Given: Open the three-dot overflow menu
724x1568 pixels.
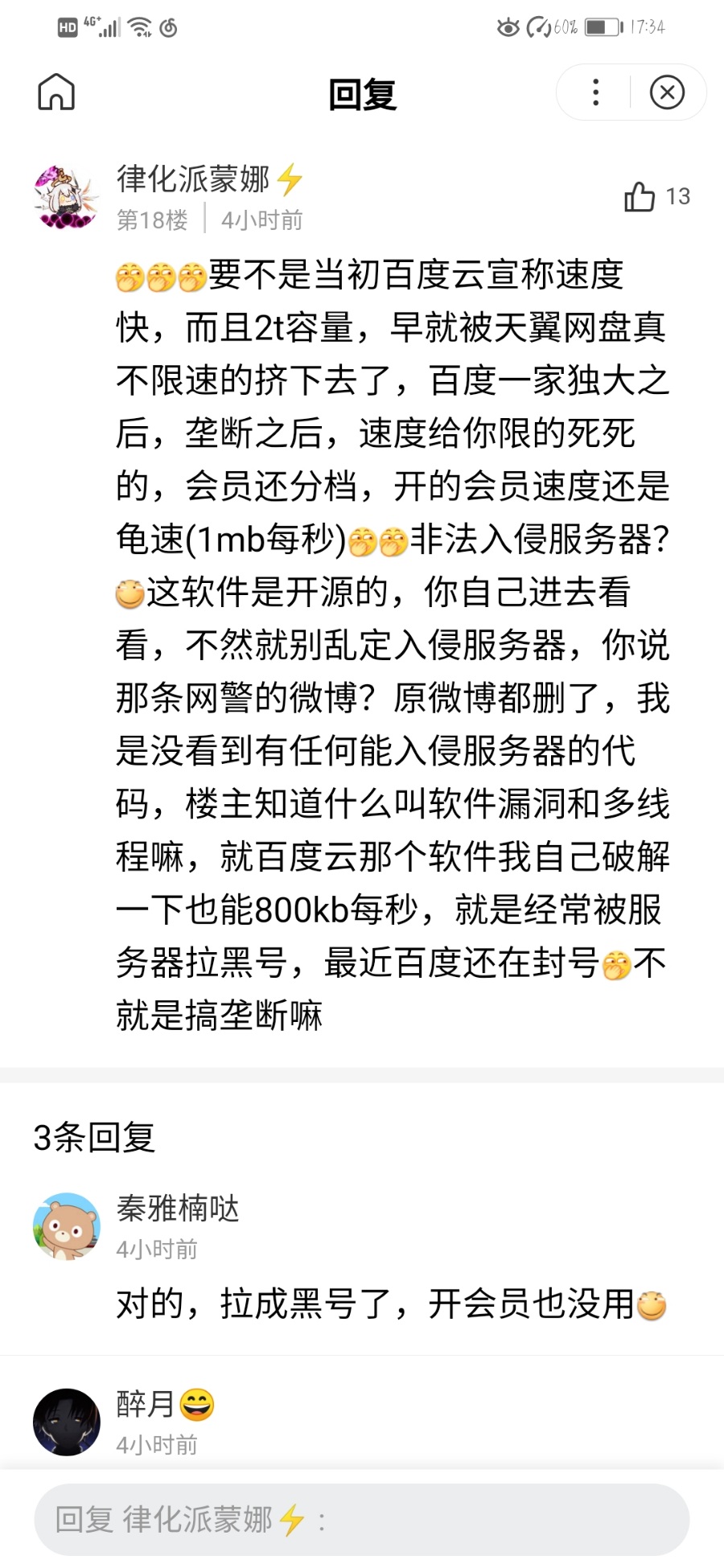Looking at the screenshot, I should [594, 92].
